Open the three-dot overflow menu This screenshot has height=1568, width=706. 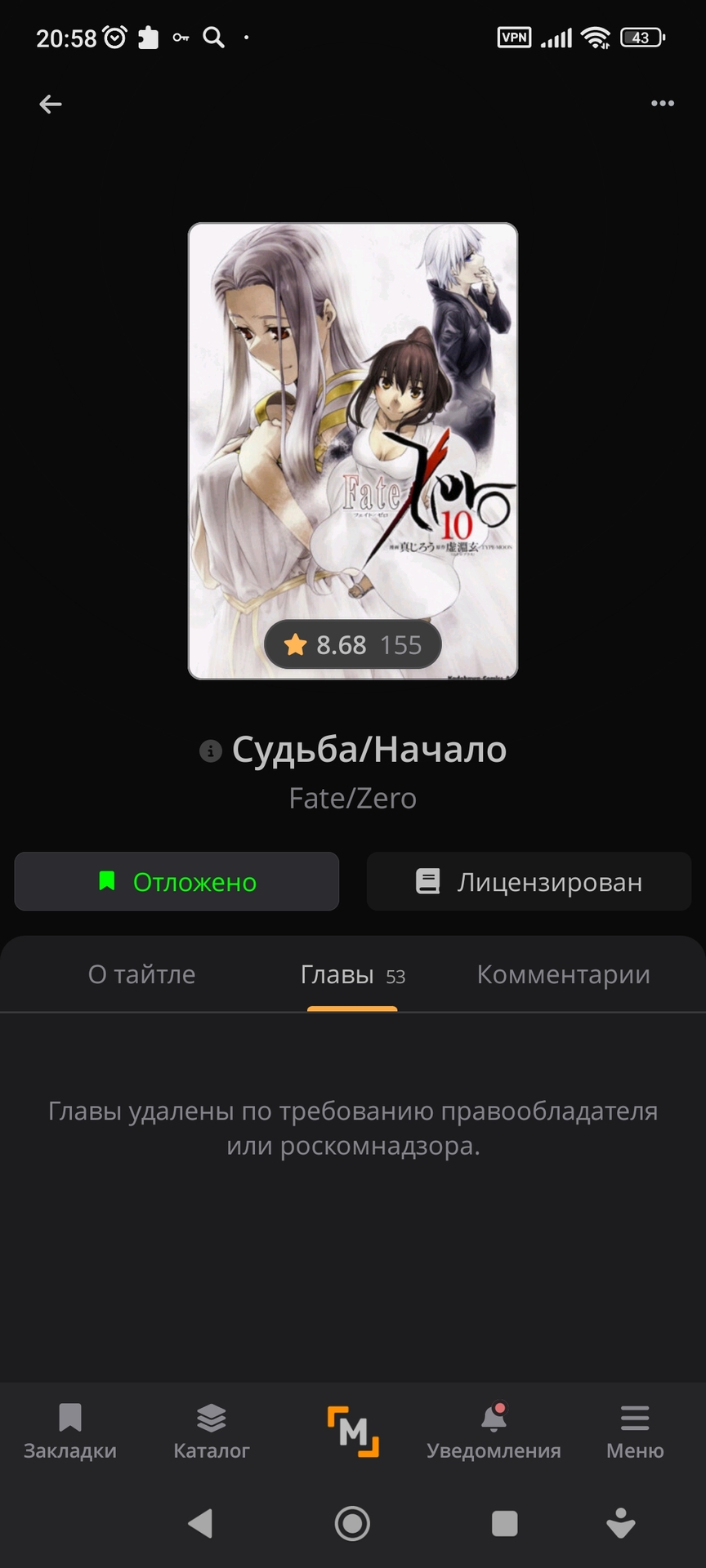662,104
